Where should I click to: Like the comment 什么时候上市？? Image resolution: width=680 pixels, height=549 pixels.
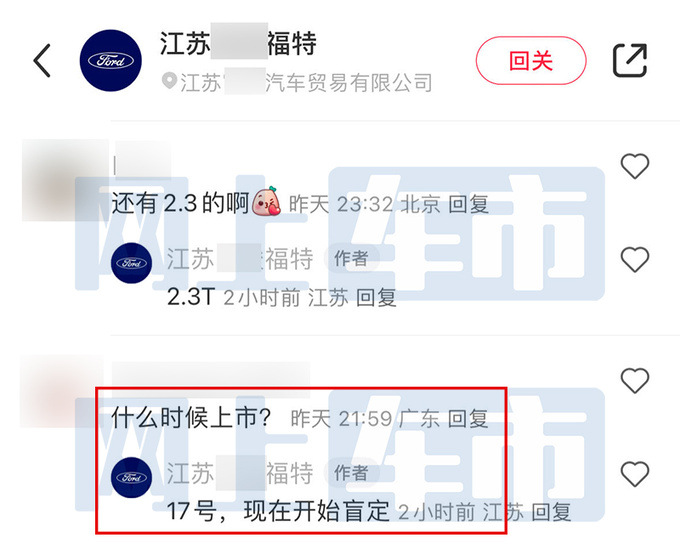(x=635, y=380)
